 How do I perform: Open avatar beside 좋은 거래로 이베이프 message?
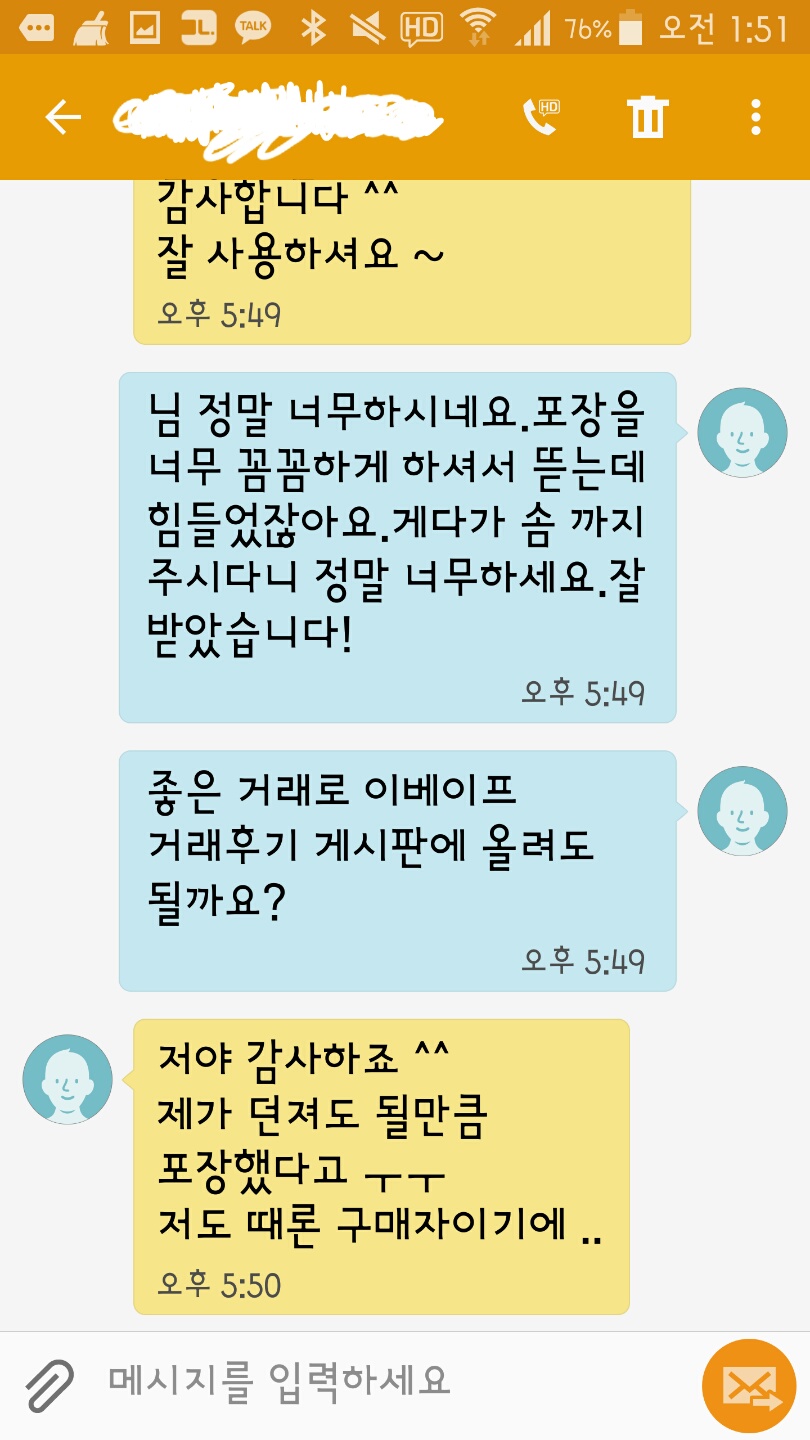pos(741,811)
